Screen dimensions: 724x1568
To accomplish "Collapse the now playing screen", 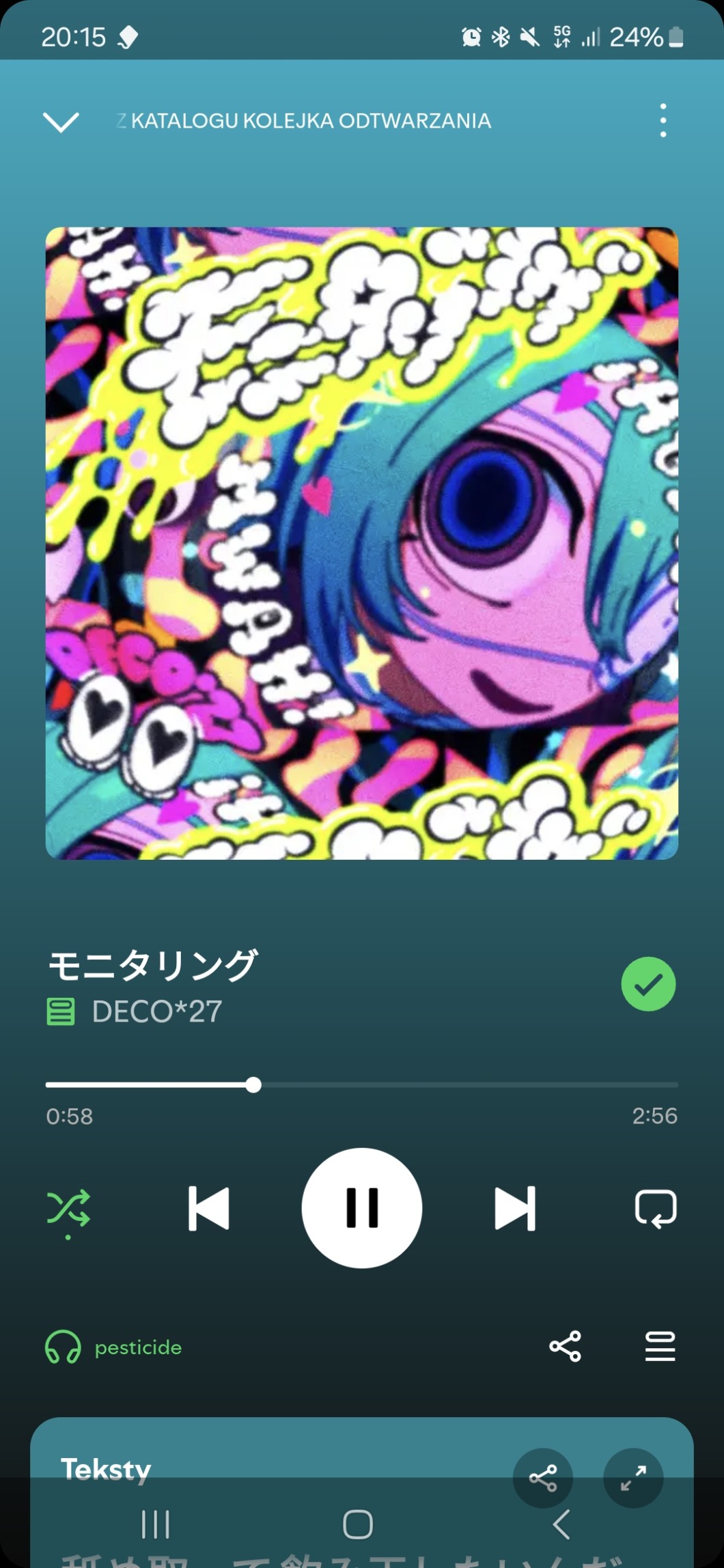I will pyautogui.click(x=61, y=122).
